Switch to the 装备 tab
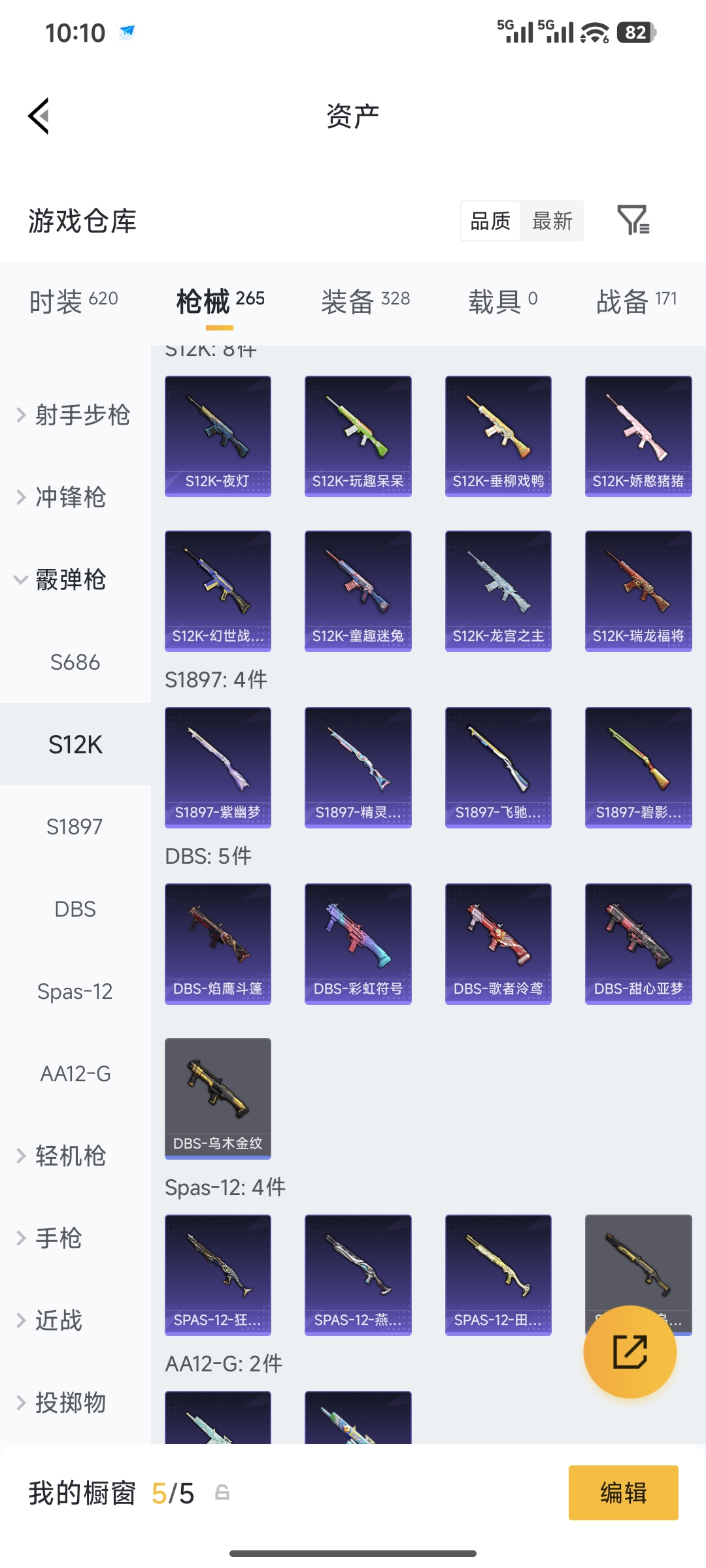This screenshot has height=1568, width=706. click(x=365, y=301)
